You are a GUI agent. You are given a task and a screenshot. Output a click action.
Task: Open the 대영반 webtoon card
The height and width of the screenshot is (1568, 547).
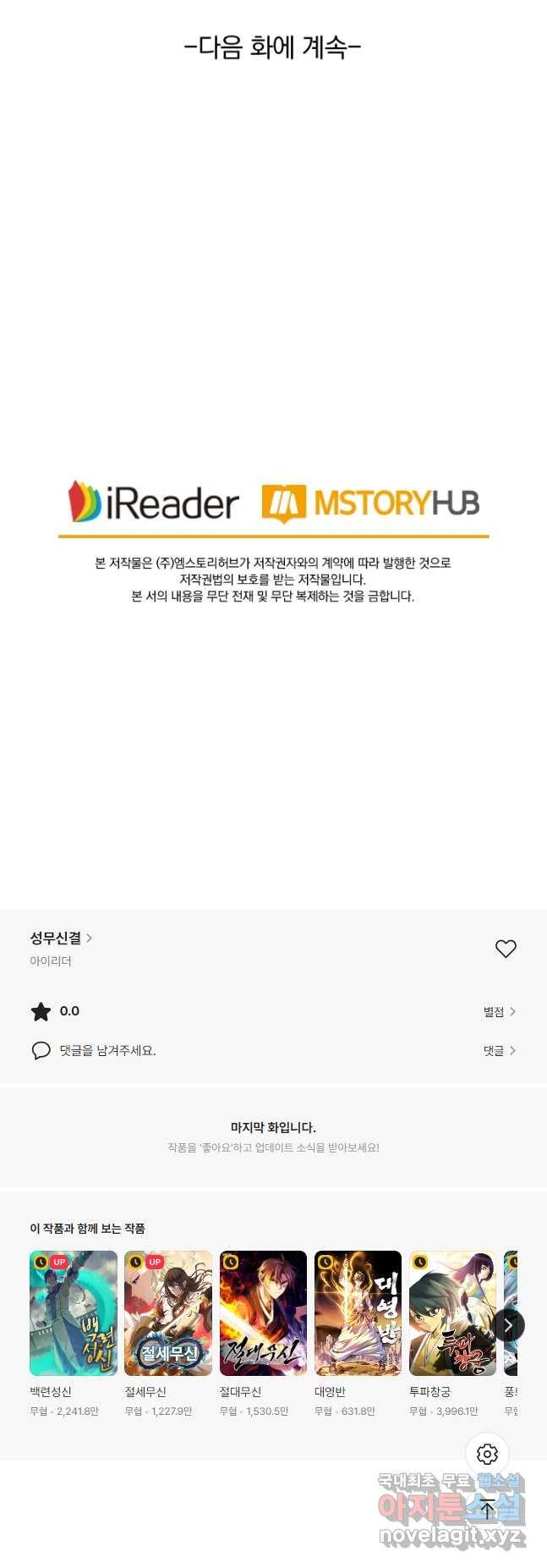click(x=358, y=1313)
